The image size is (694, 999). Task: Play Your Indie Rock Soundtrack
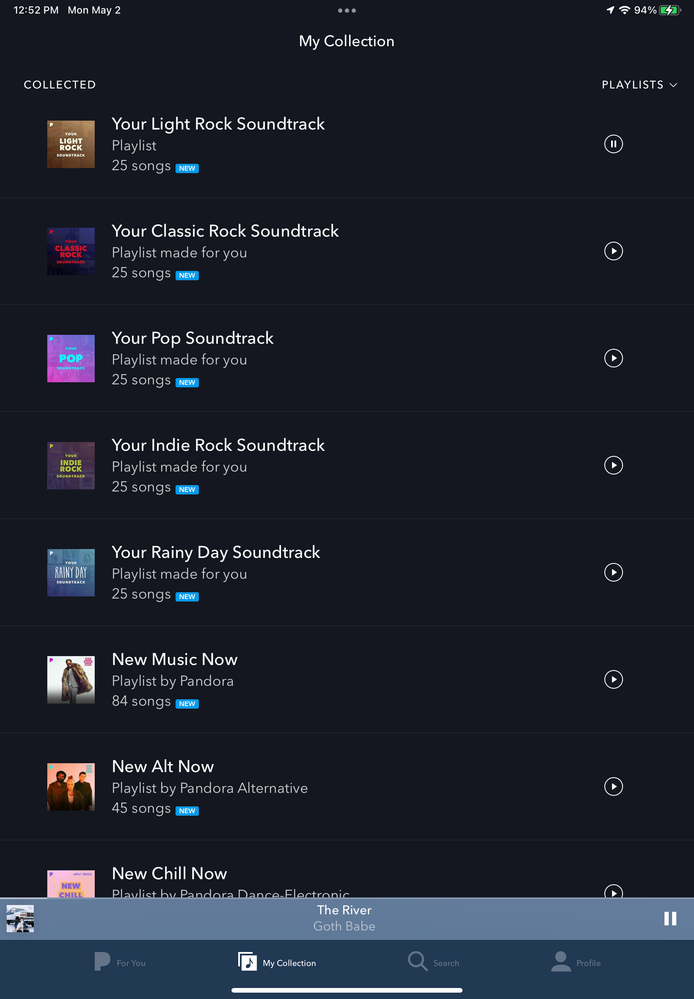[x=614, y=465]
